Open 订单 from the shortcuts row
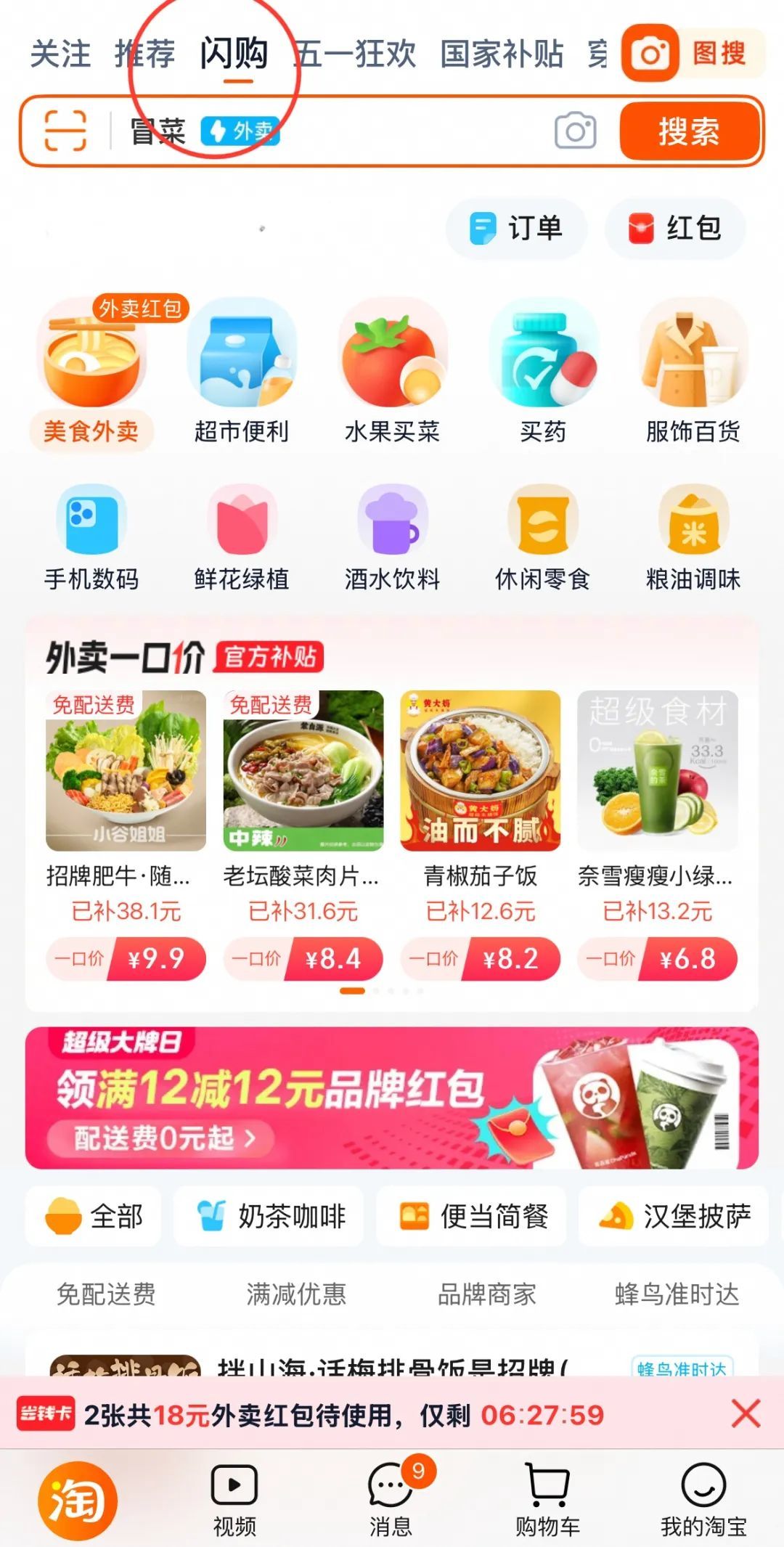Image resolution: width=784 pixels, height=1547 pixels. (516, 229)
